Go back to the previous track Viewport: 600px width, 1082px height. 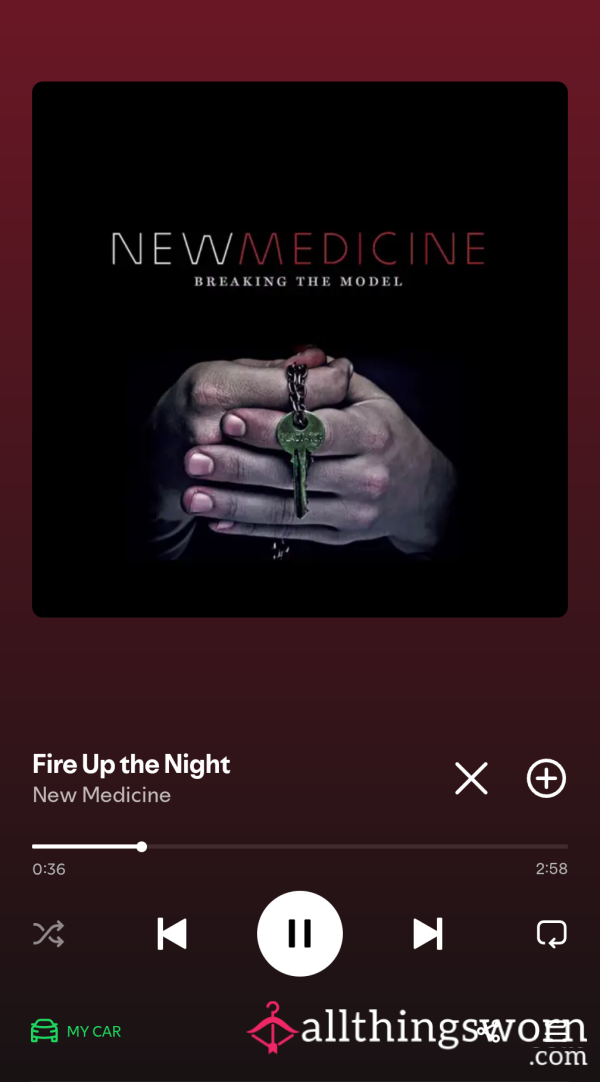(x=172, y=934)
